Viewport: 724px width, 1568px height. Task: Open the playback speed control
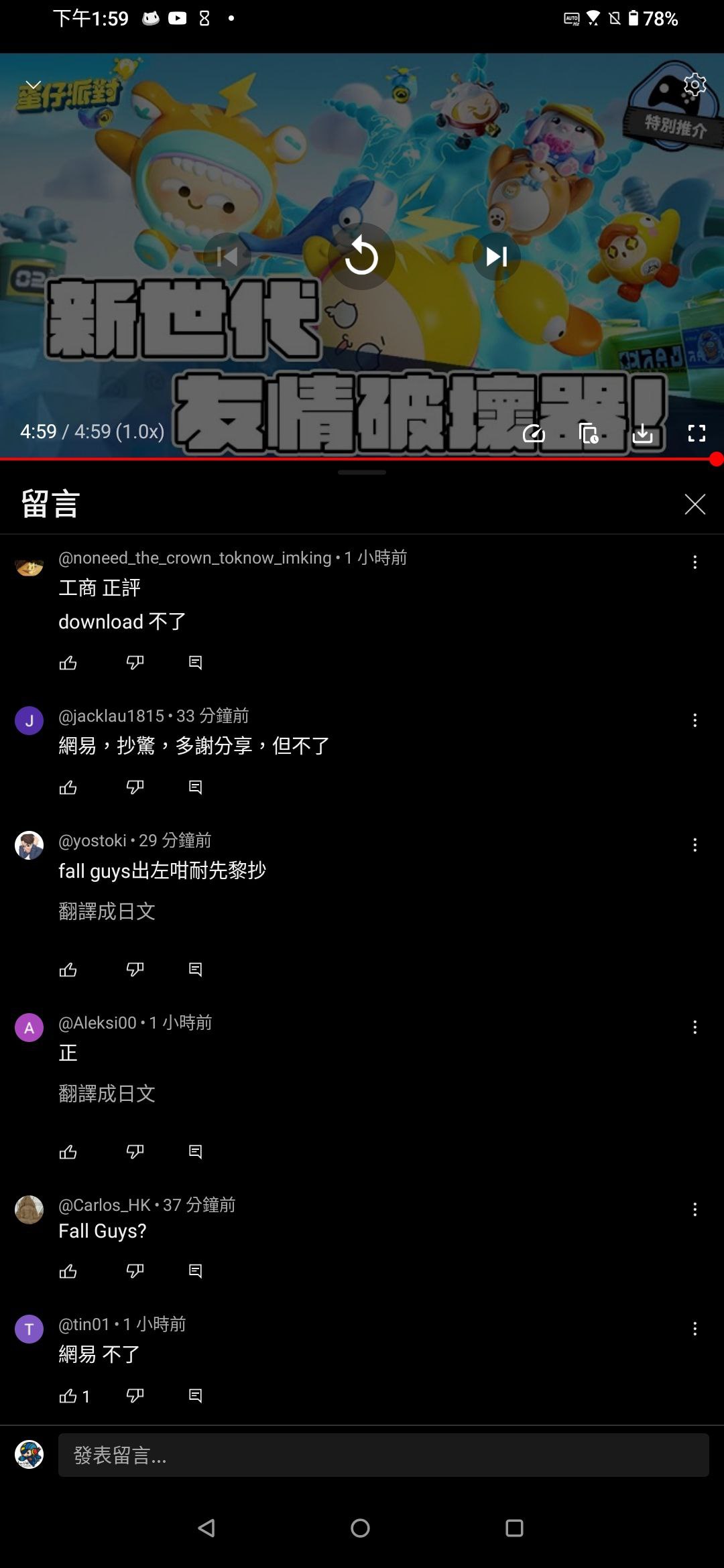pos(534,434)
